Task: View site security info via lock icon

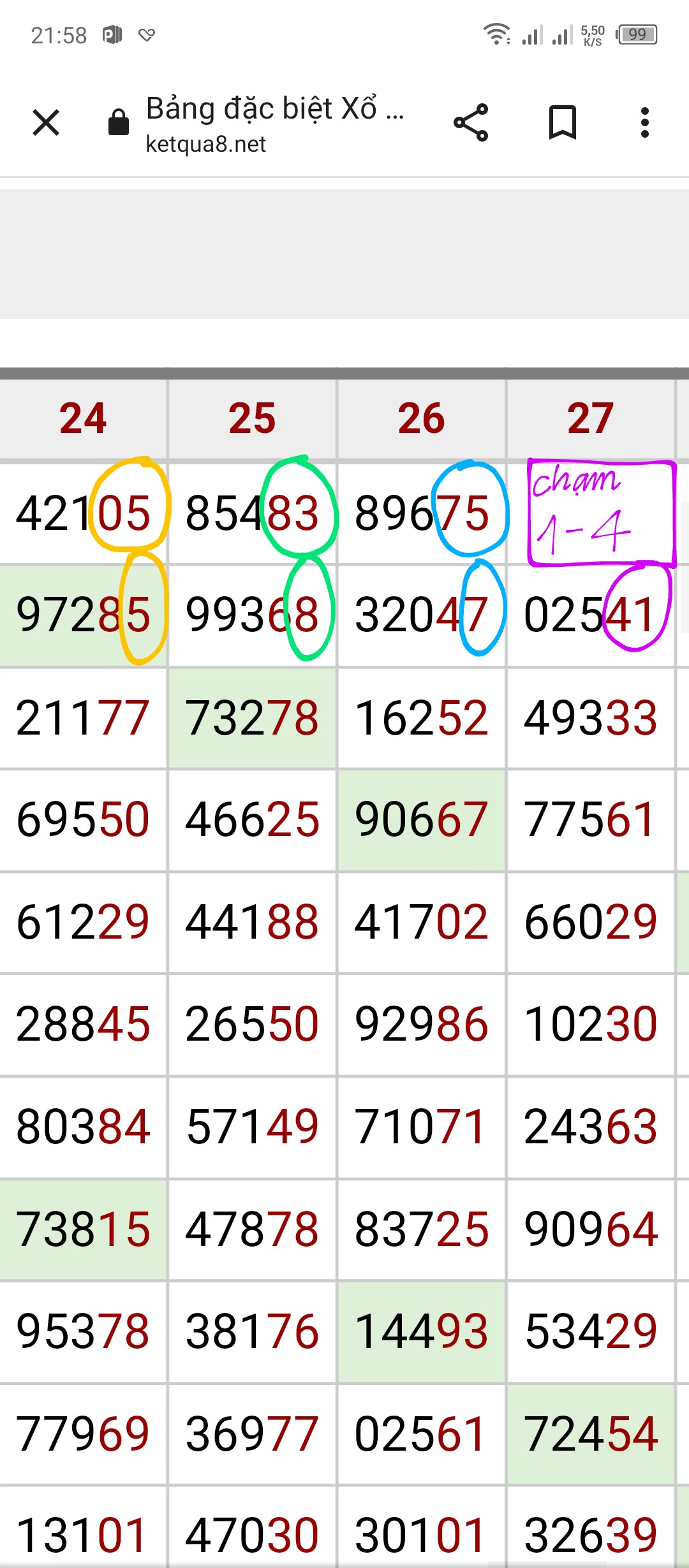Action: tap(119, 122)
